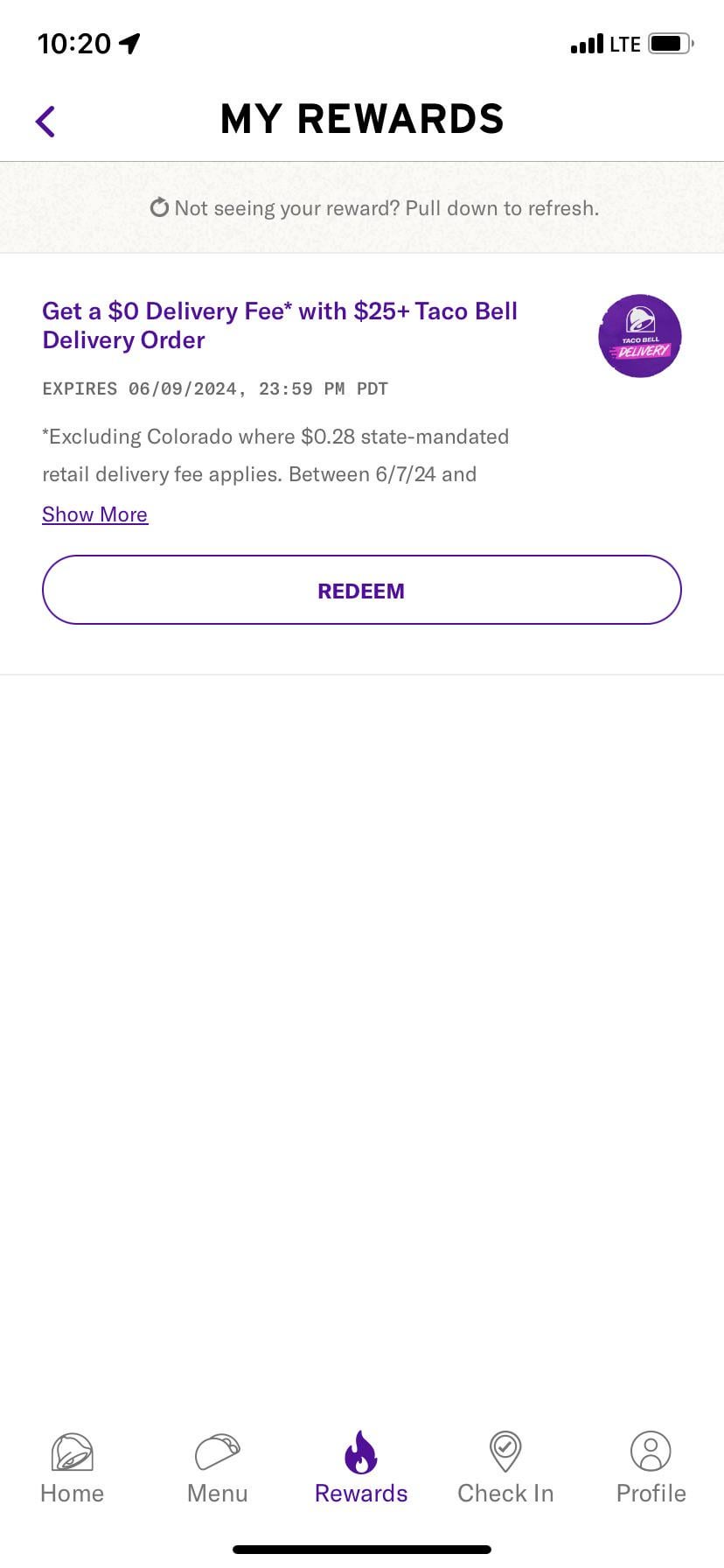Open the Menu tab

(217, 1468)
